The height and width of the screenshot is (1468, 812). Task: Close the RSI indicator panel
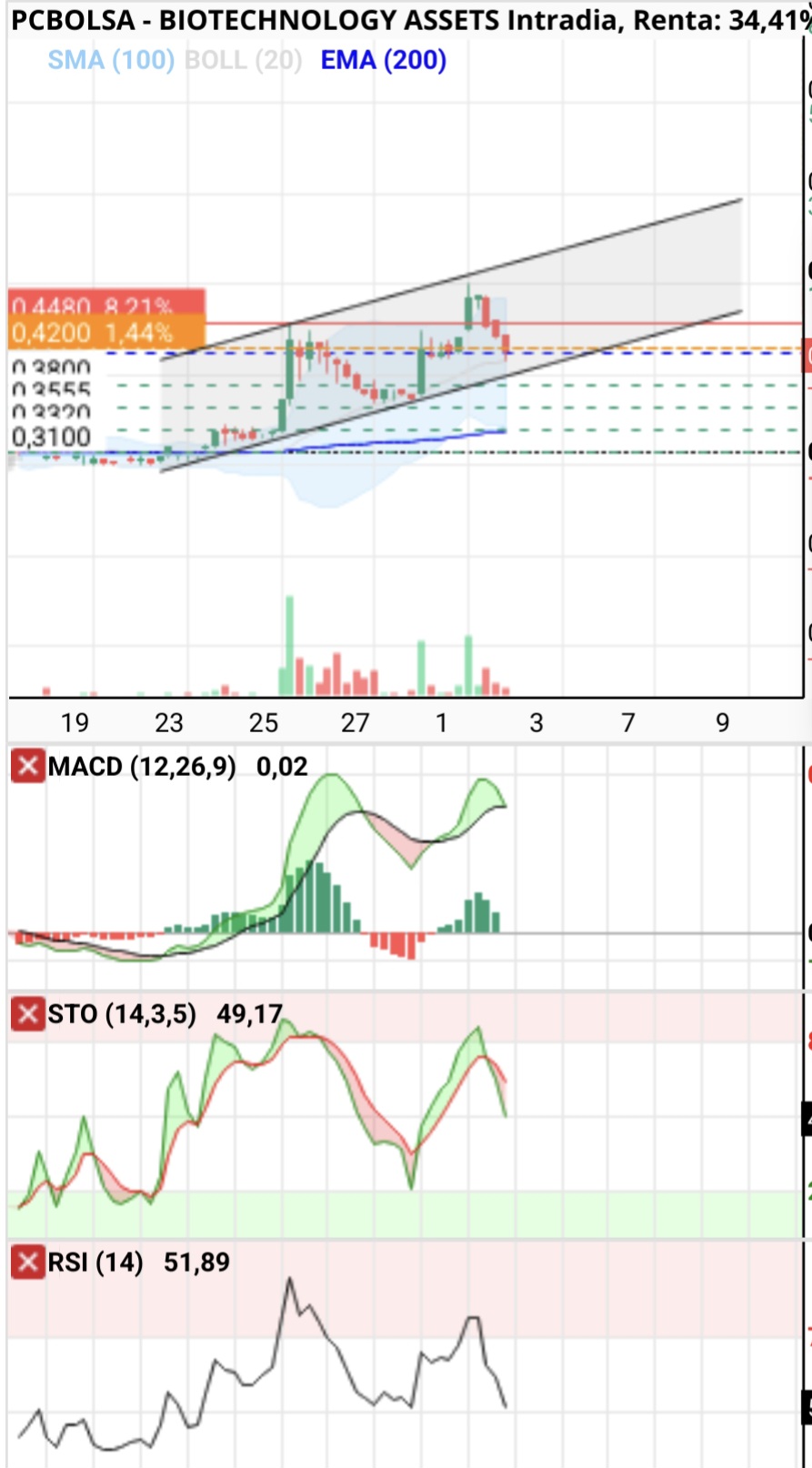pyautogui.click(x=25, y=1262)
